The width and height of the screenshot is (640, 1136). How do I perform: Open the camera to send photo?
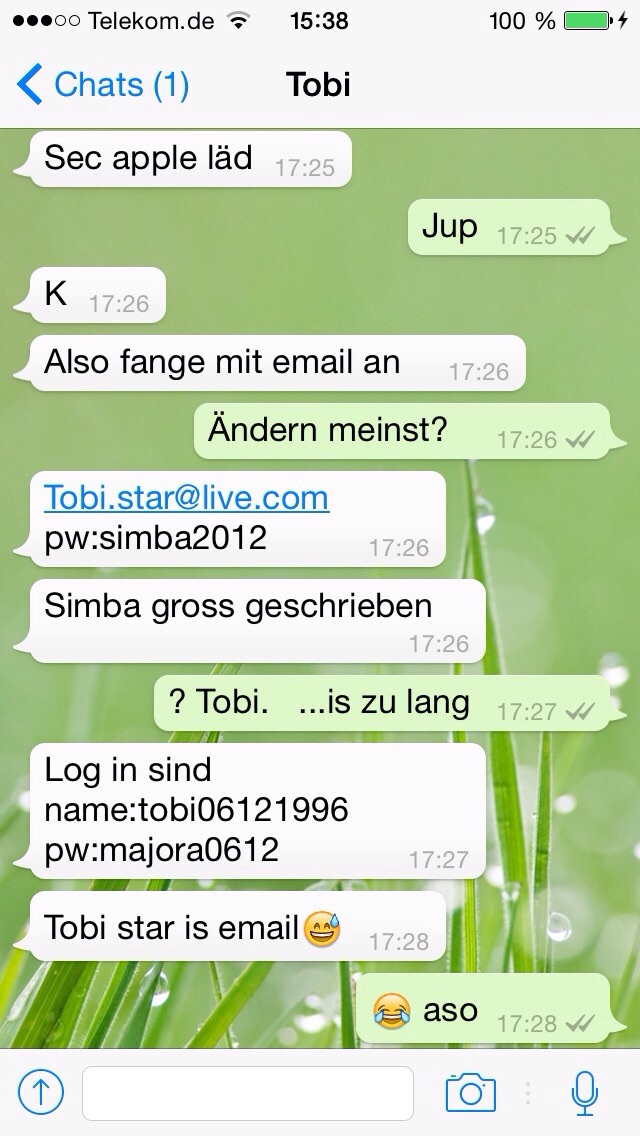pos(471,1093)
